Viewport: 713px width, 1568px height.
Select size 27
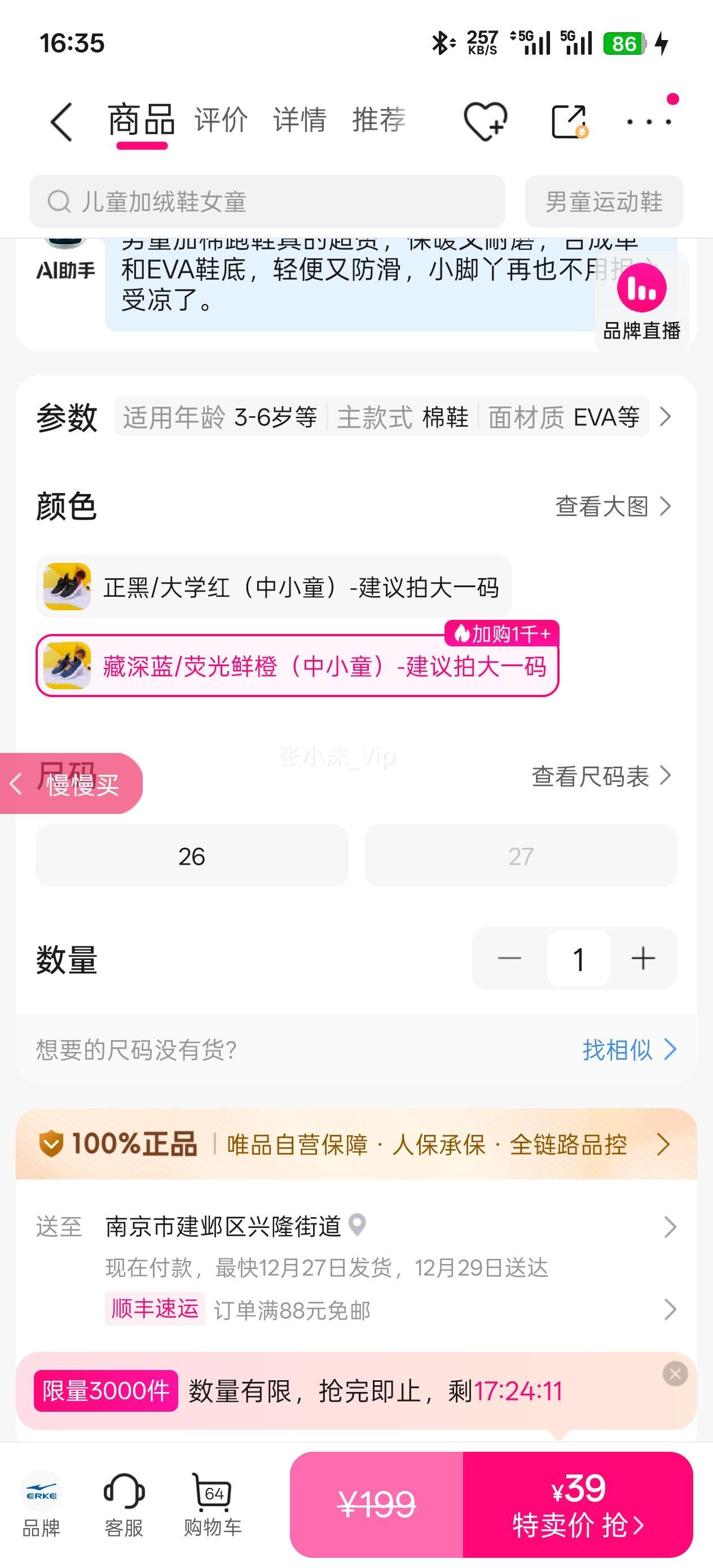click(521, 856)
